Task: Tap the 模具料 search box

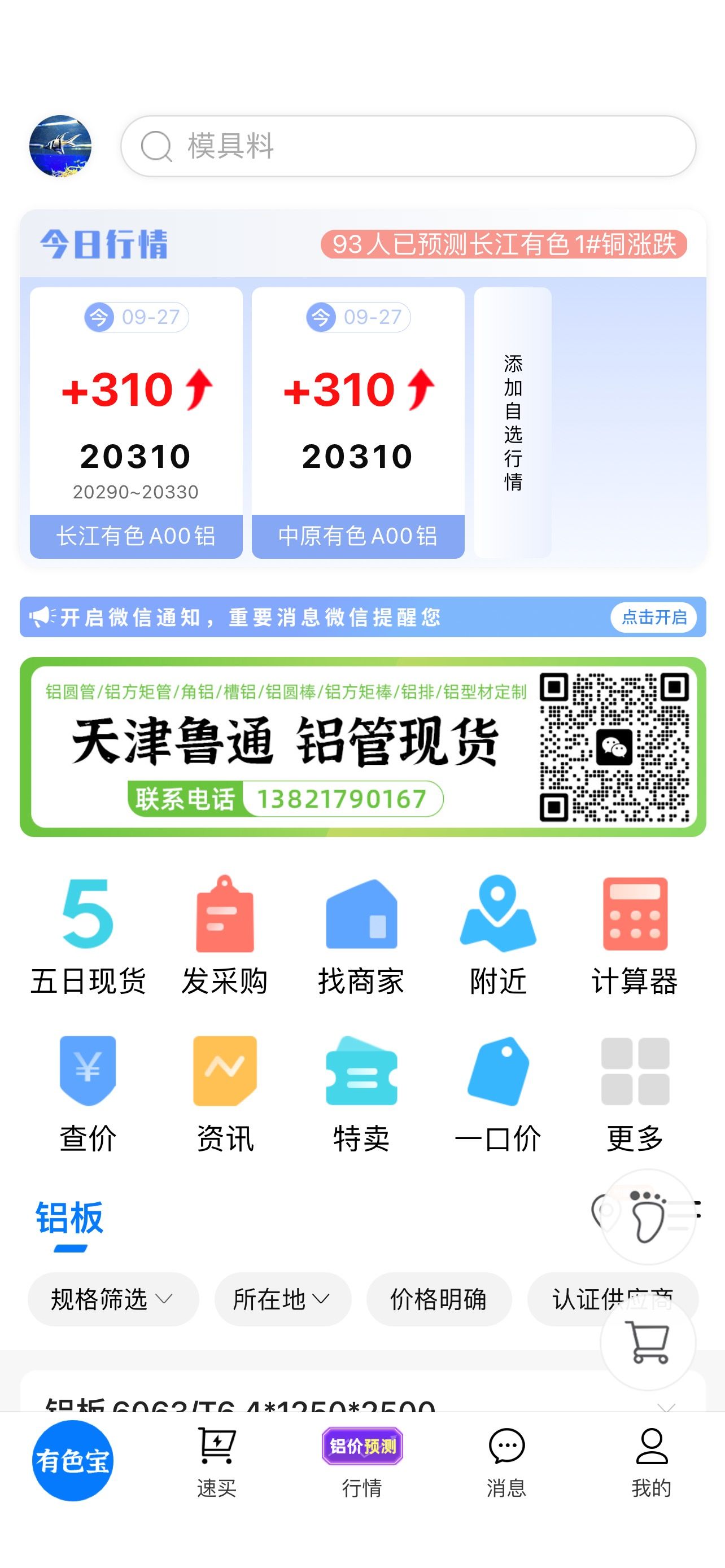Action: click(408, 146)
